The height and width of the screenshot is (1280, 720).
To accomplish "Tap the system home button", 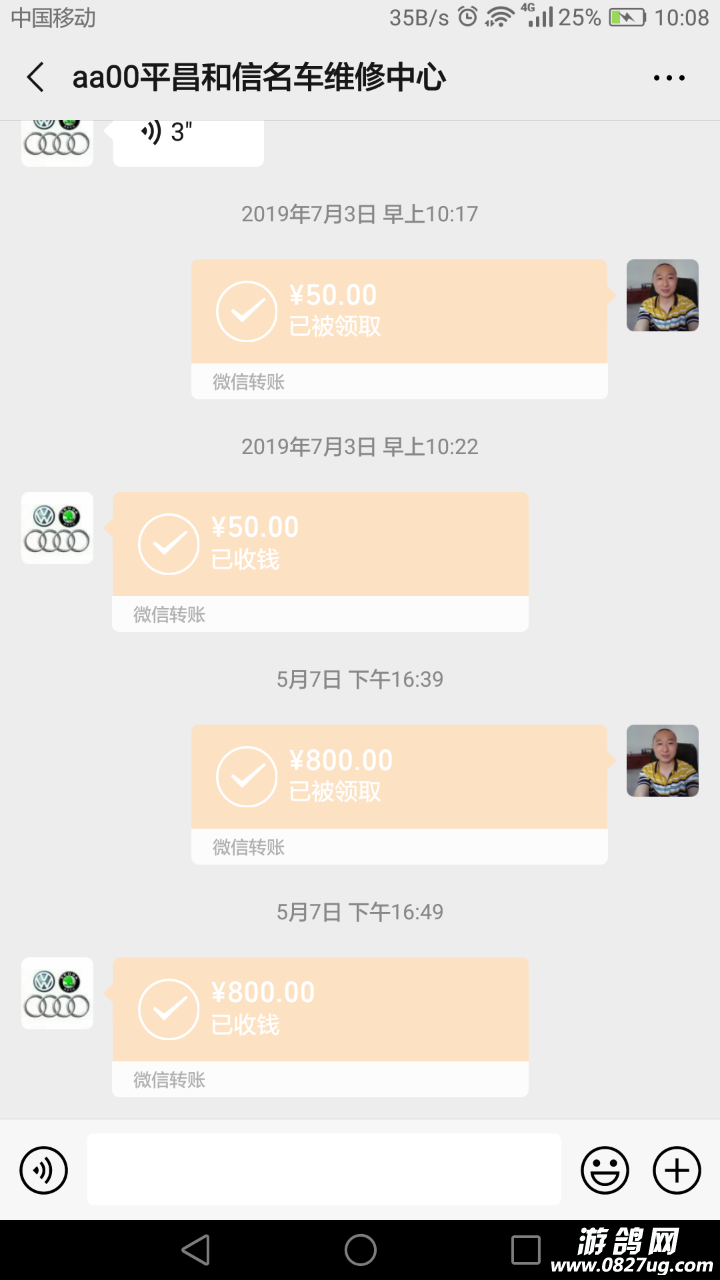I will click(x=360, y=1249).
